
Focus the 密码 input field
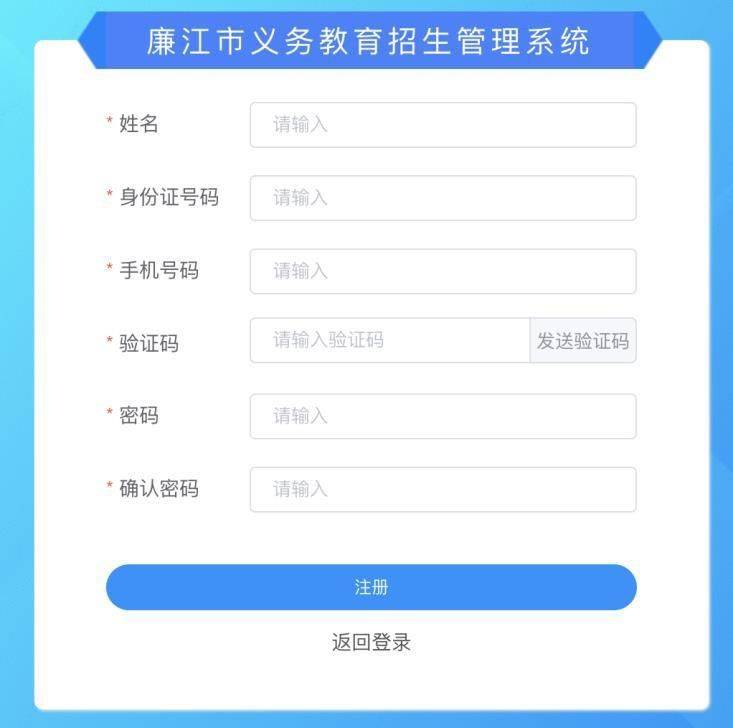(442, 416)
